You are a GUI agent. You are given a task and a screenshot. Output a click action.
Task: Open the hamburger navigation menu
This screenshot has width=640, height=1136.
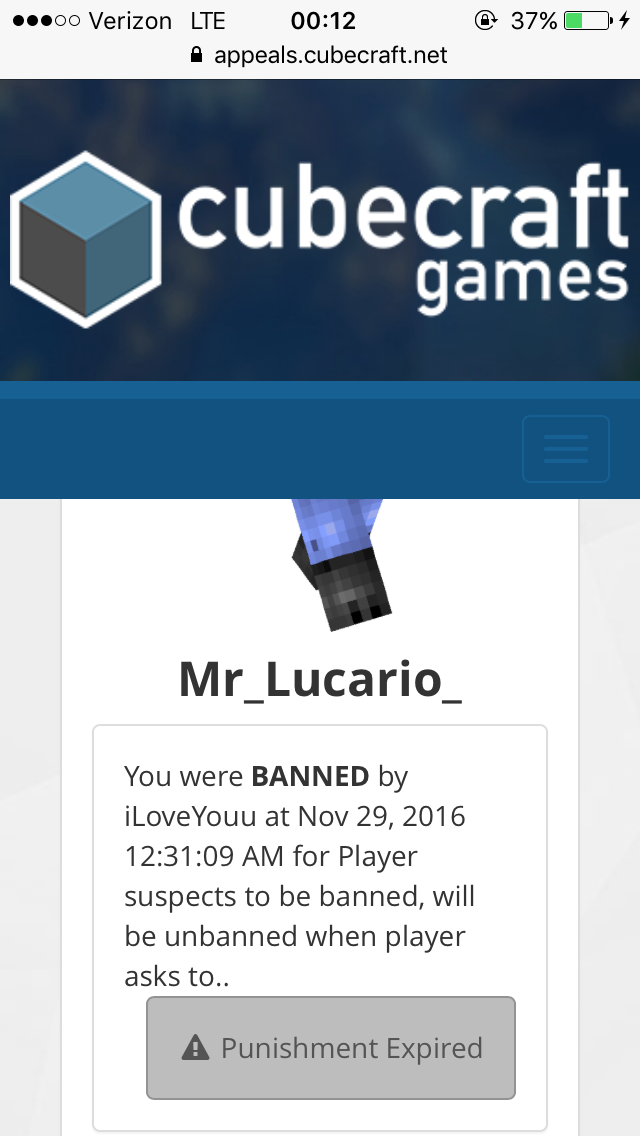click(x=565, y=448)
